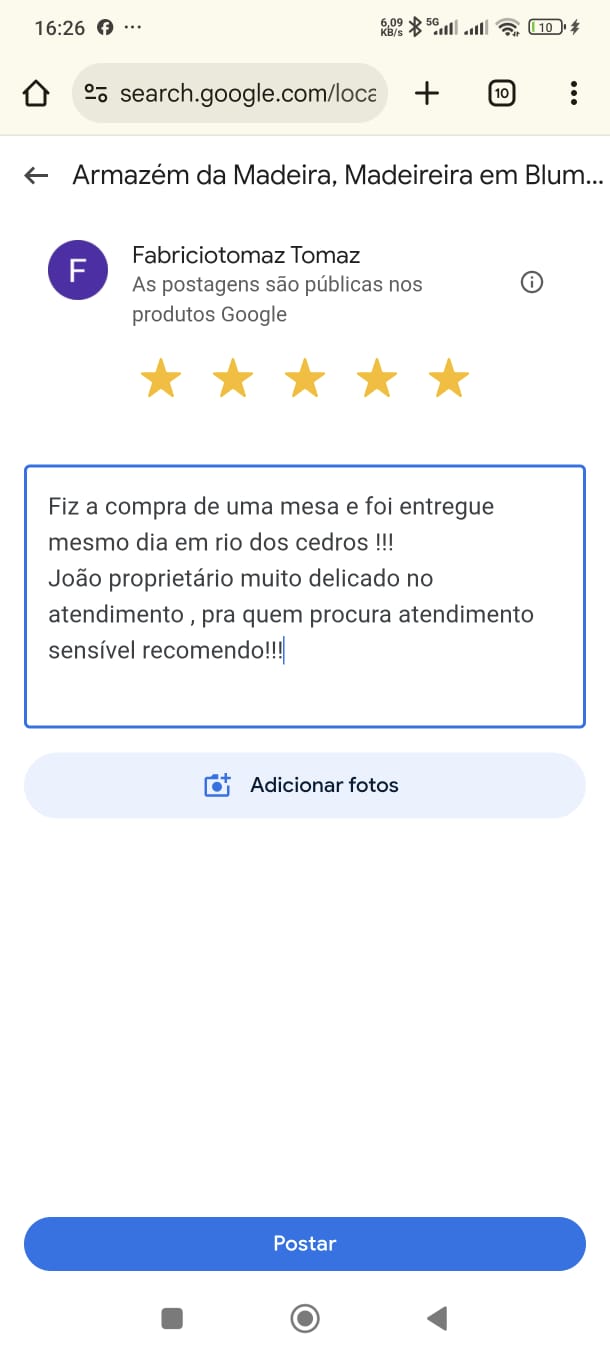This screenshot has height=1356, width=610.
Task: Tap the system back button
Action: coord(437,1319)
